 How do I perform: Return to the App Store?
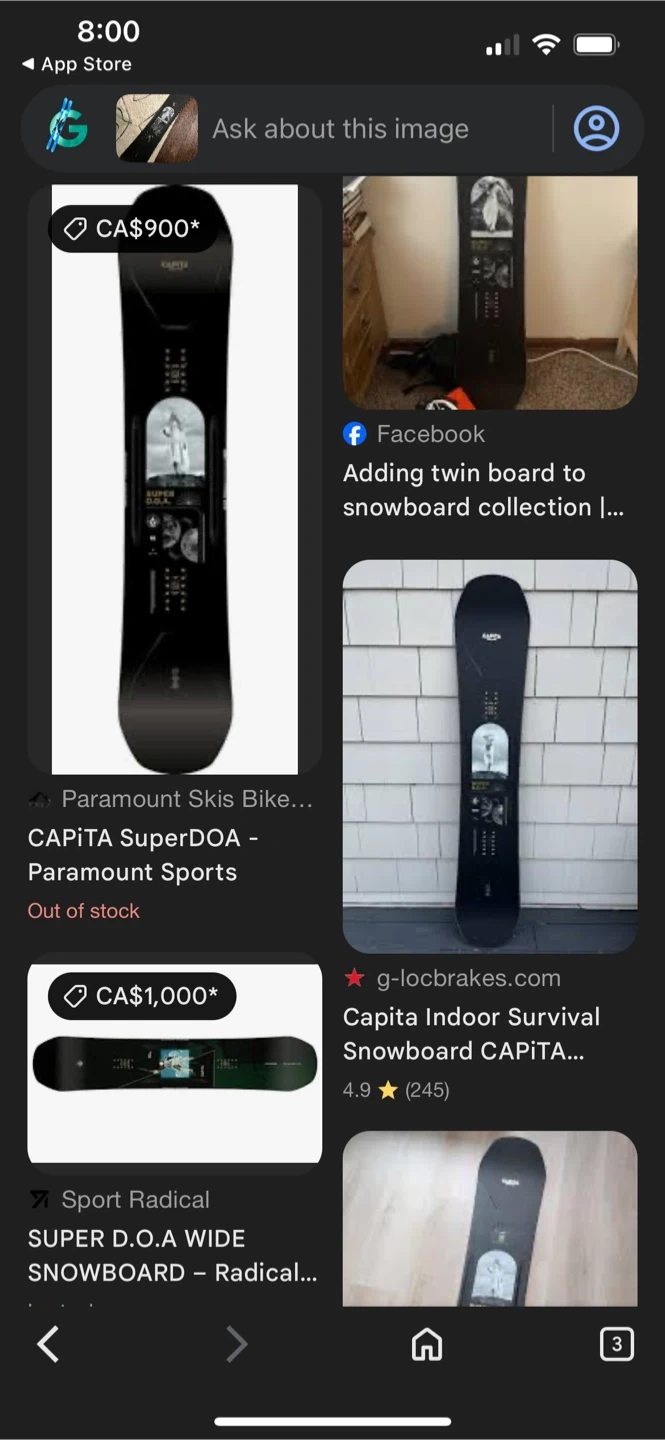(76, 64)
